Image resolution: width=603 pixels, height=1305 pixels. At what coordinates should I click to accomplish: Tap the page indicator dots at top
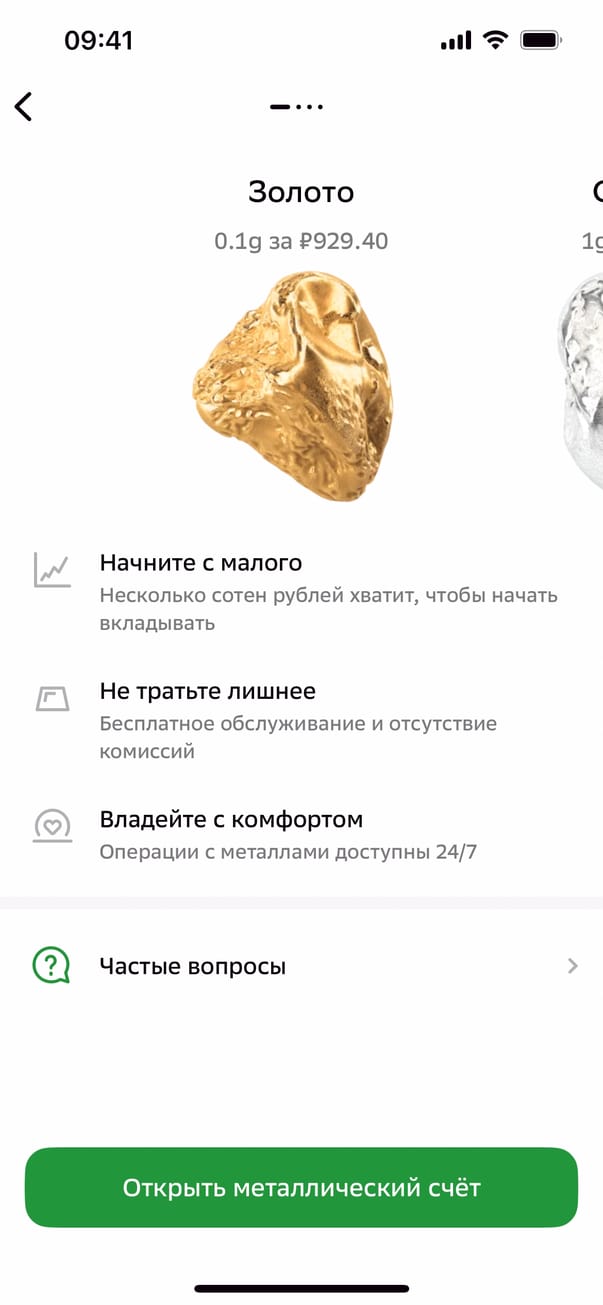(x=296, y=106)
